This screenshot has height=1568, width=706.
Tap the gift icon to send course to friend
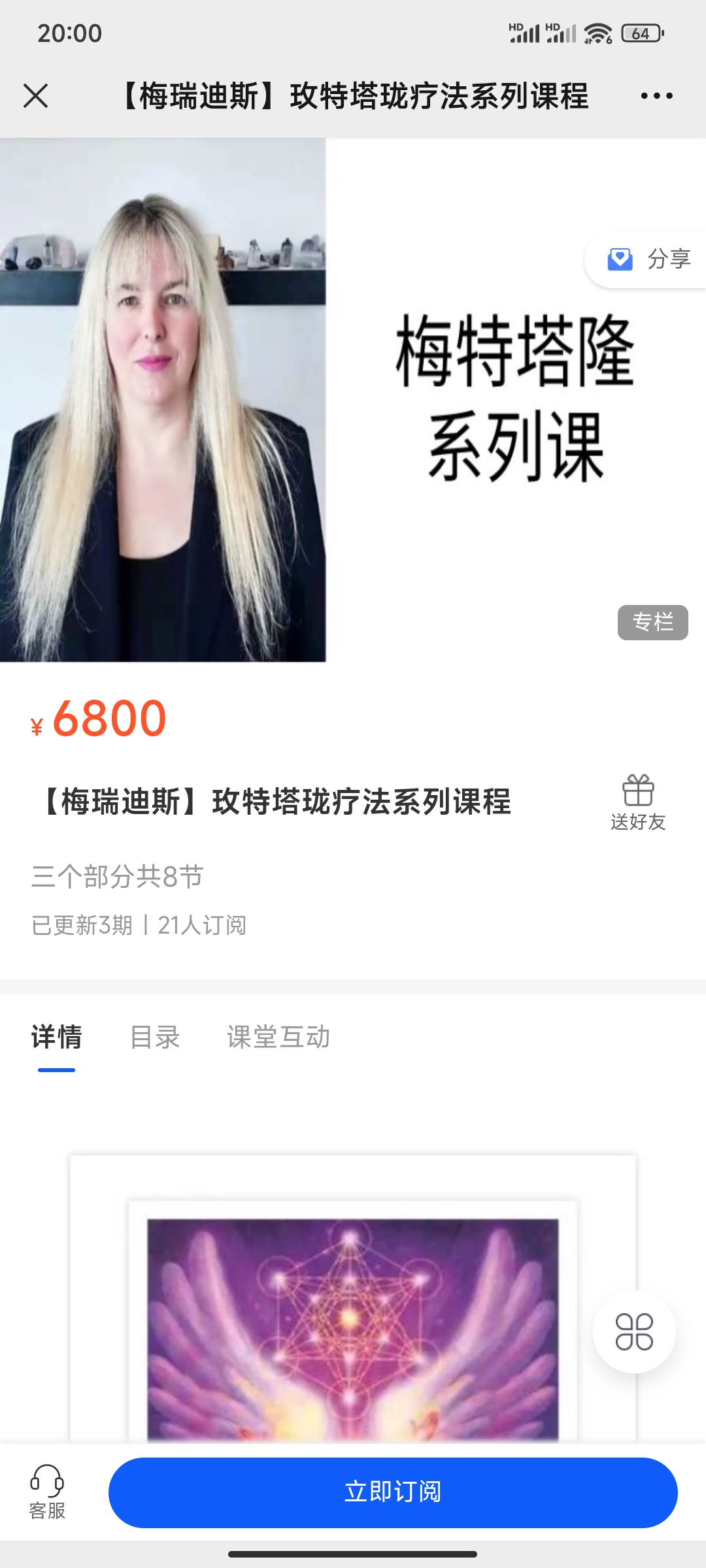[639, 791]
